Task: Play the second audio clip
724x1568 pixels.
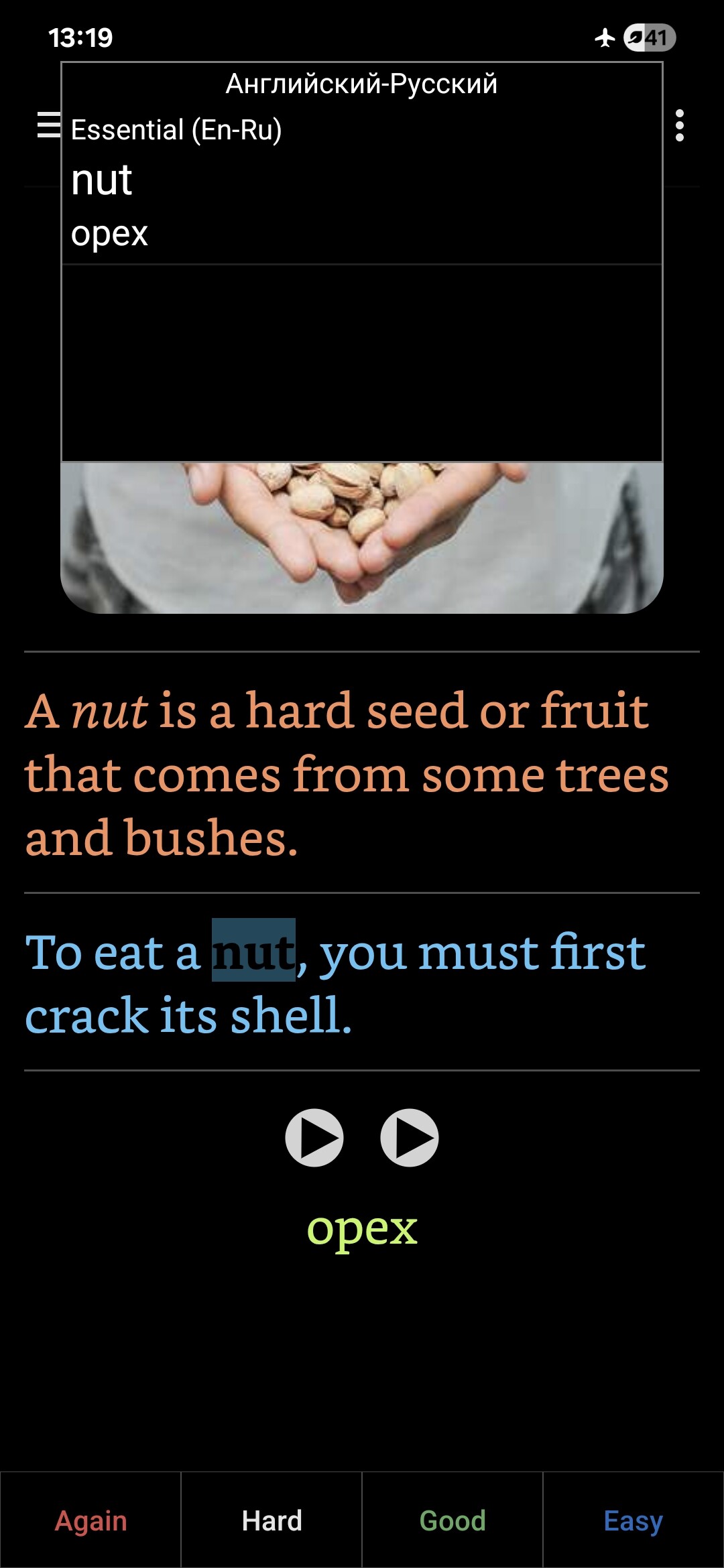Action: pyautogui.click(x=410, y=1137)
